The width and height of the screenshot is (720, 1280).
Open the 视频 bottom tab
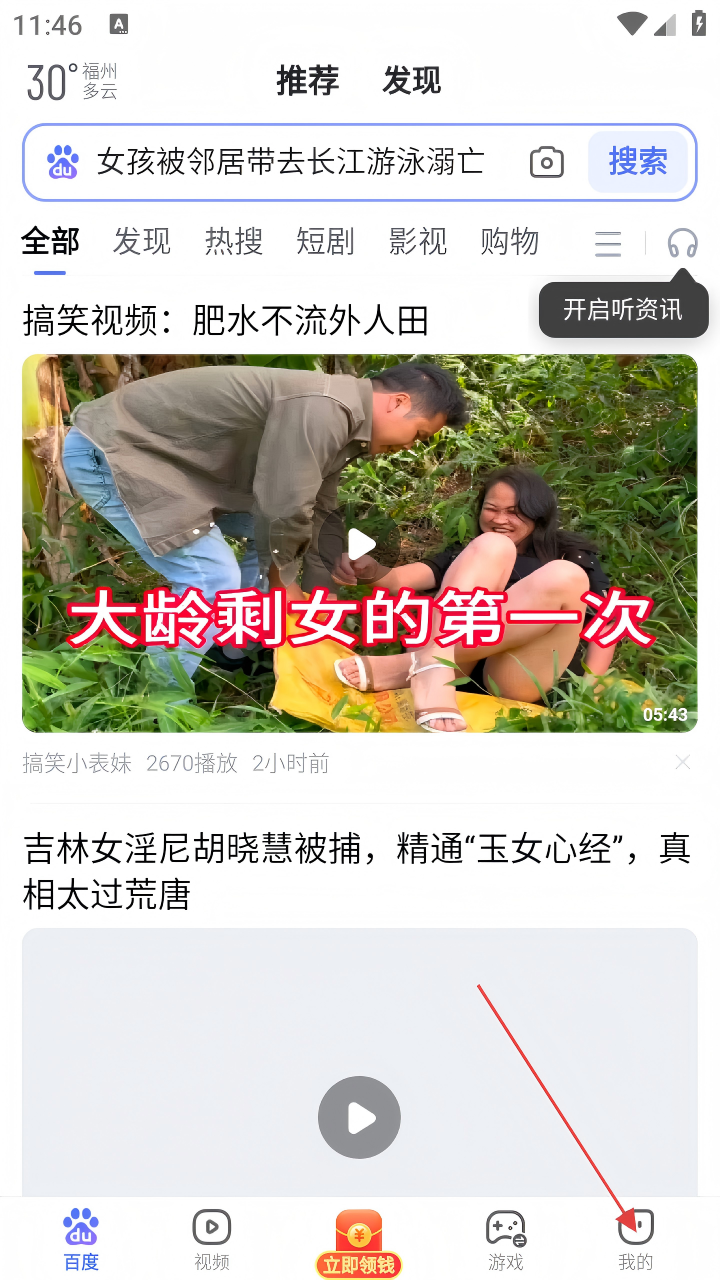211,1240
